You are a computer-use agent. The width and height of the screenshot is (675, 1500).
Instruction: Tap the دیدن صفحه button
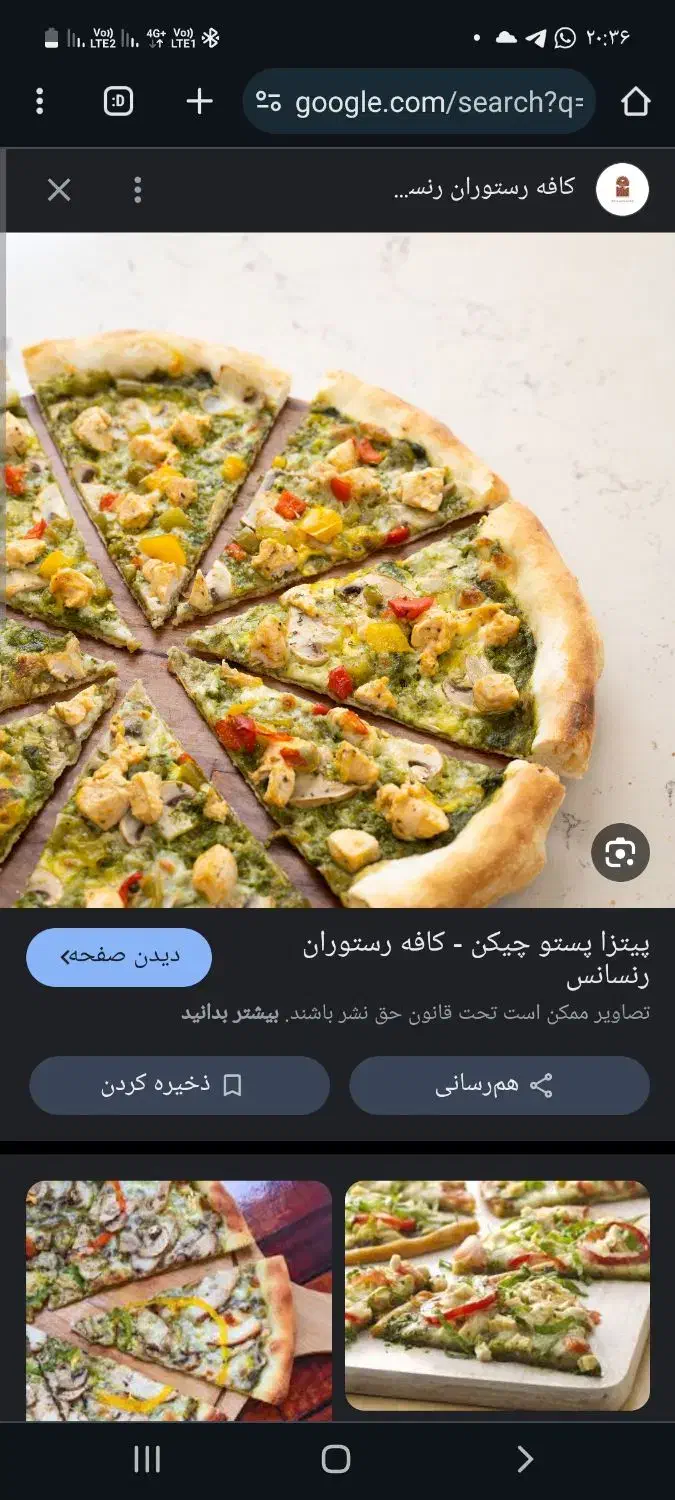119,957
